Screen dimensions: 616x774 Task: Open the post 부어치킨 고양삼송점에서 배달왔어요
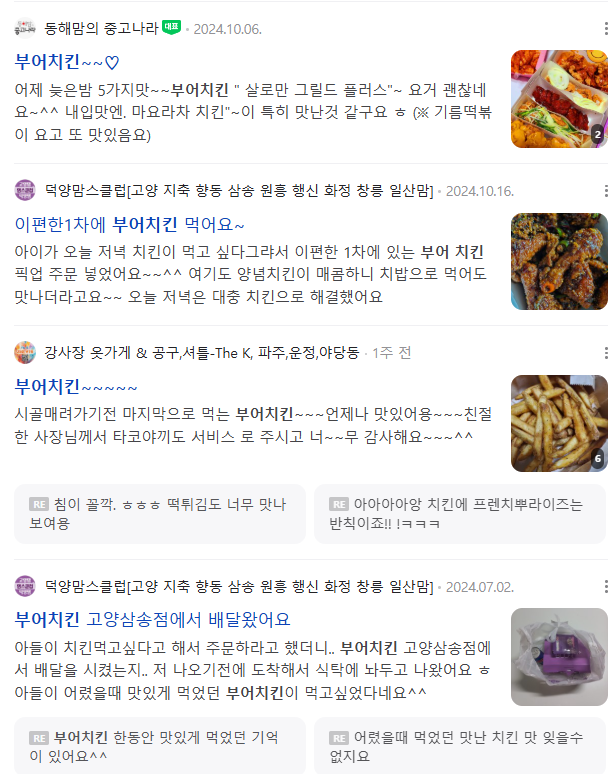153,618
